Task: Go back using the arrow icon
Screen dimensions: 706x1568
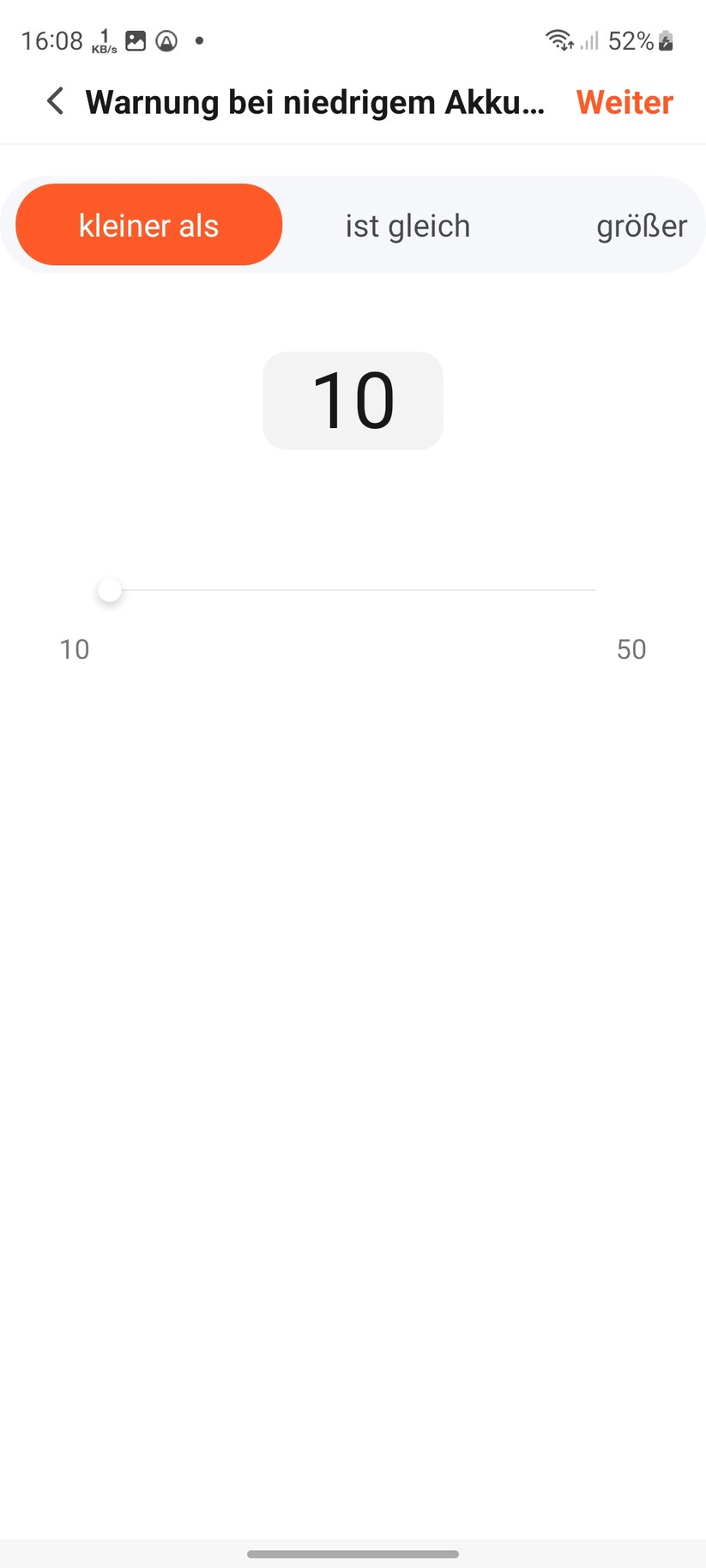Action: (x=56, y=101)
